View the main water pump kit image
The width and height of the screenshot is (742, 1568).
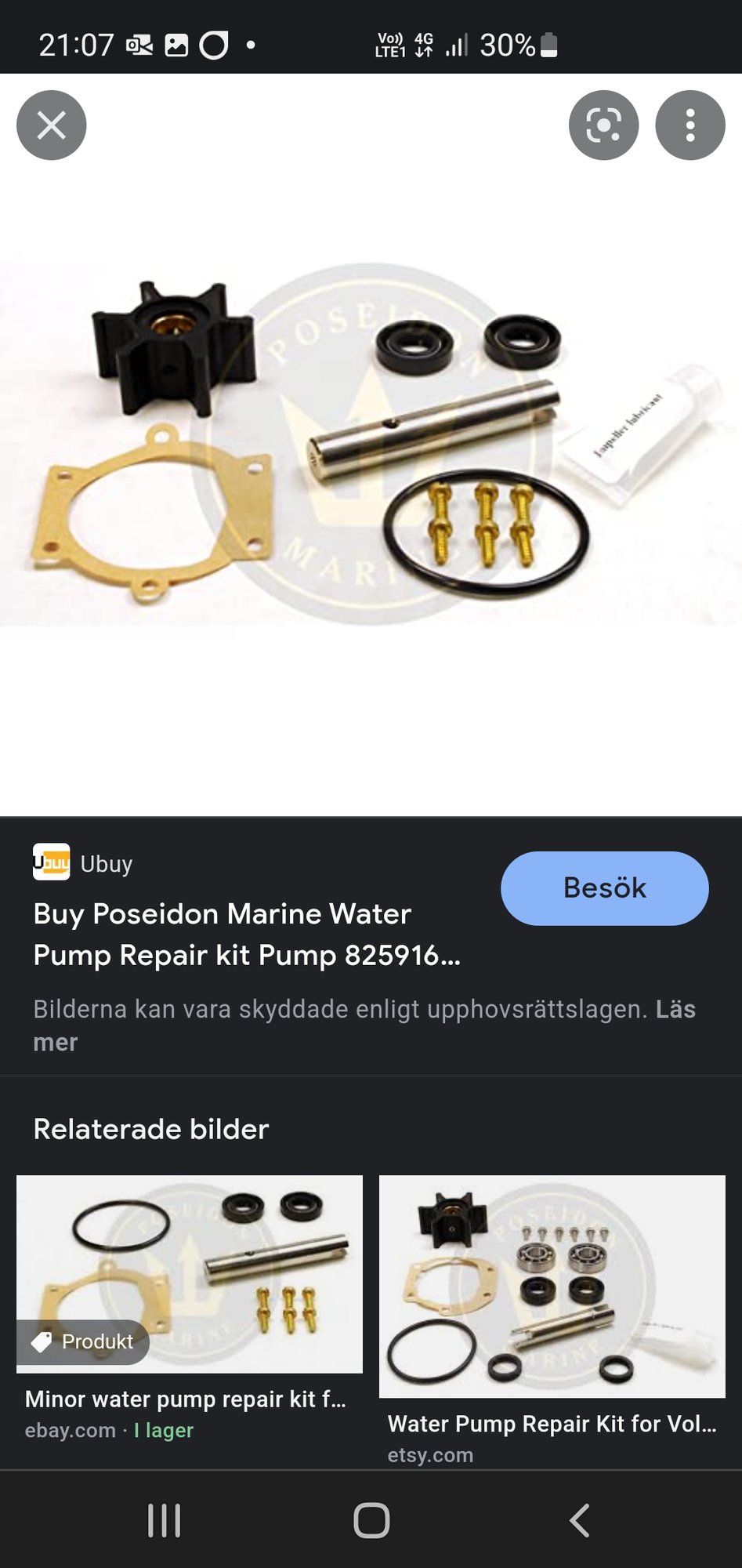[371, 444]
